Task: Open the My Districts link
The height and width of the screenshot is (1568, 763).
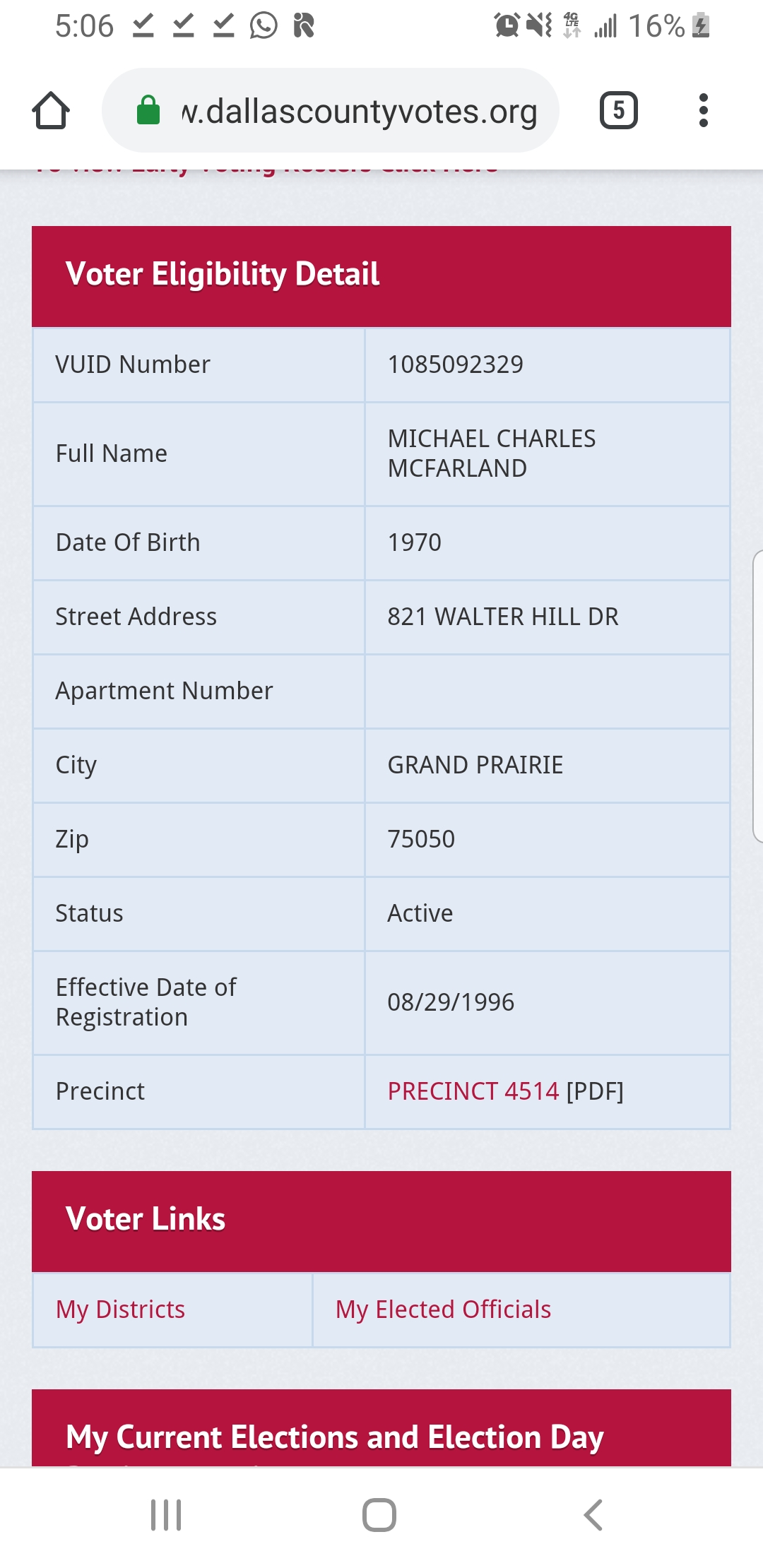Action: point(120,1309)
